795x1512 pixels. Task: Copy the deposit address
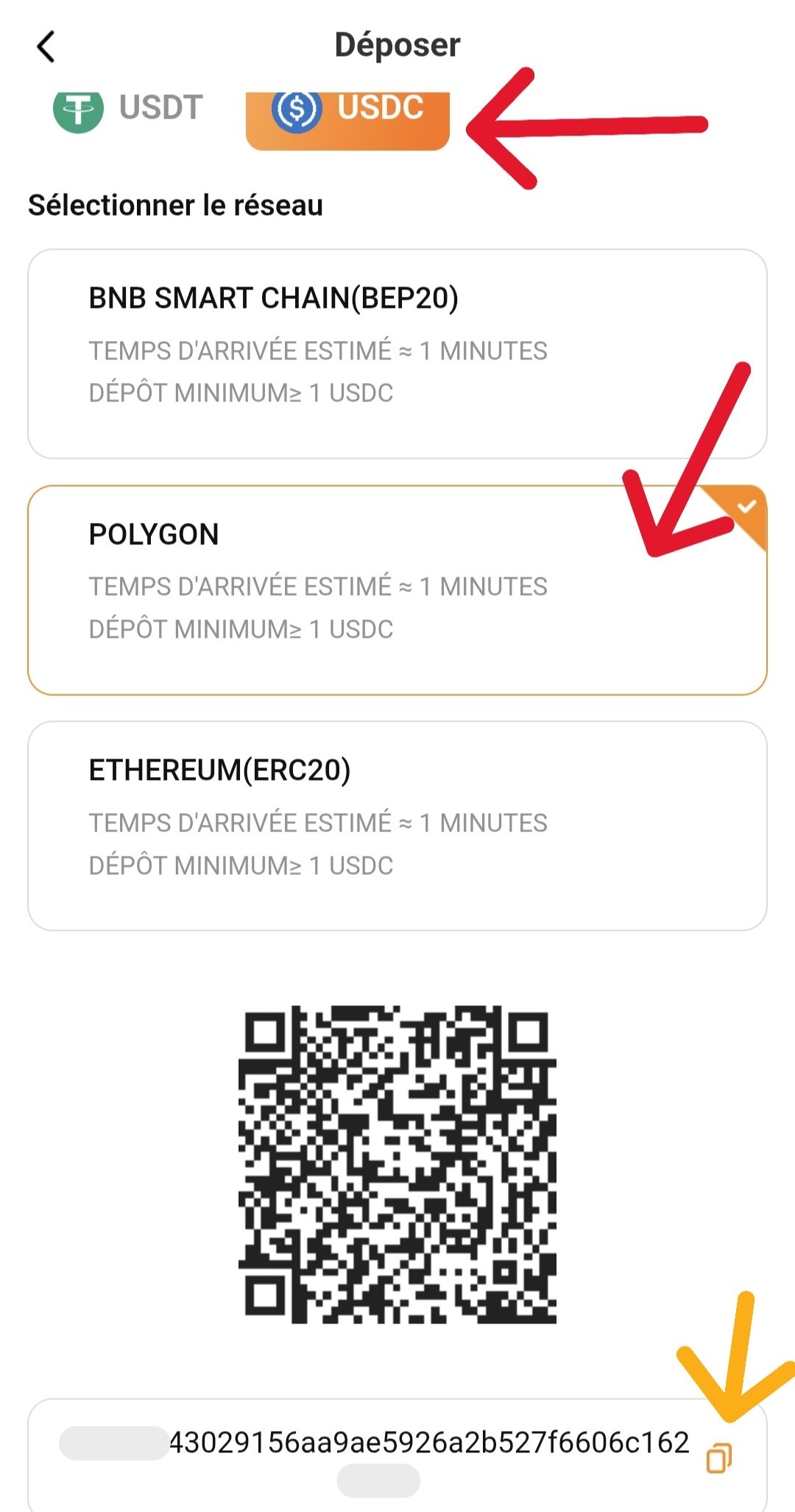(x=719, y=1458)
